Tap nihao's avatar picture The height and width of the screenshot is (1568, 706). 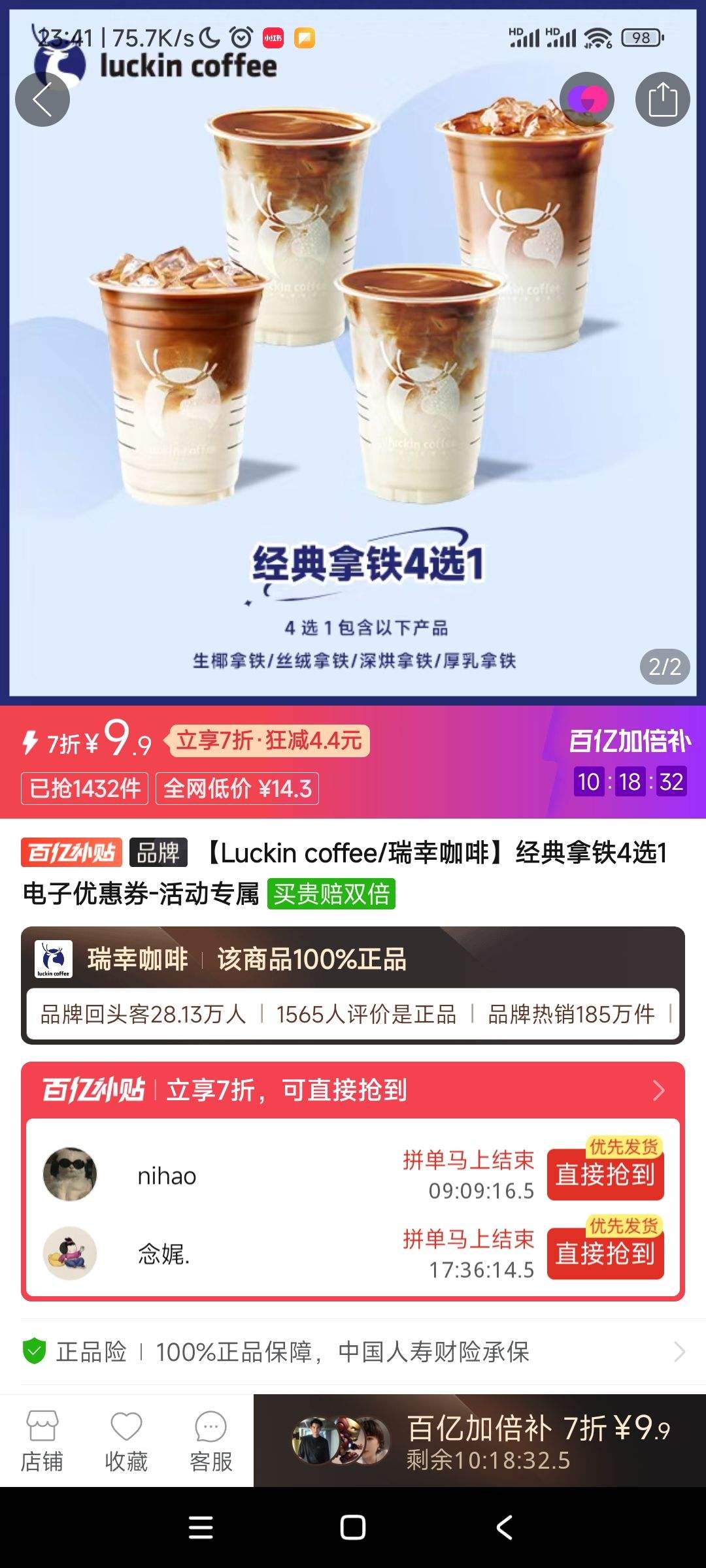(70, 1174)
